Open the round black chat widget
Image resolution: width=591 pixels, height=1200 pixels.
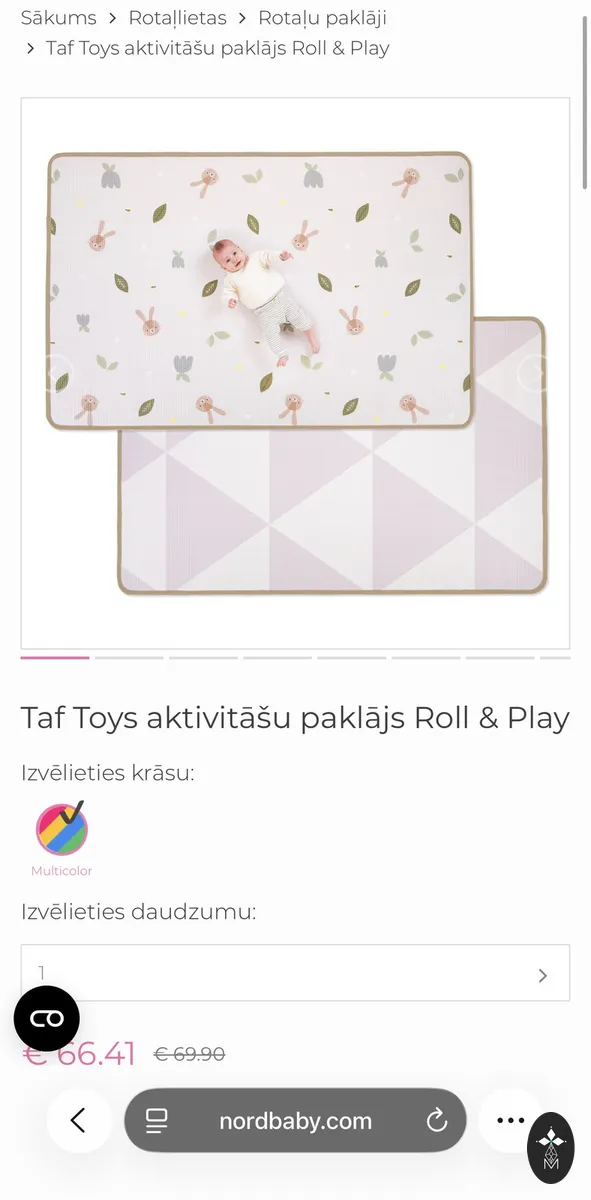pyautogui.click(x=47, y=1019)
